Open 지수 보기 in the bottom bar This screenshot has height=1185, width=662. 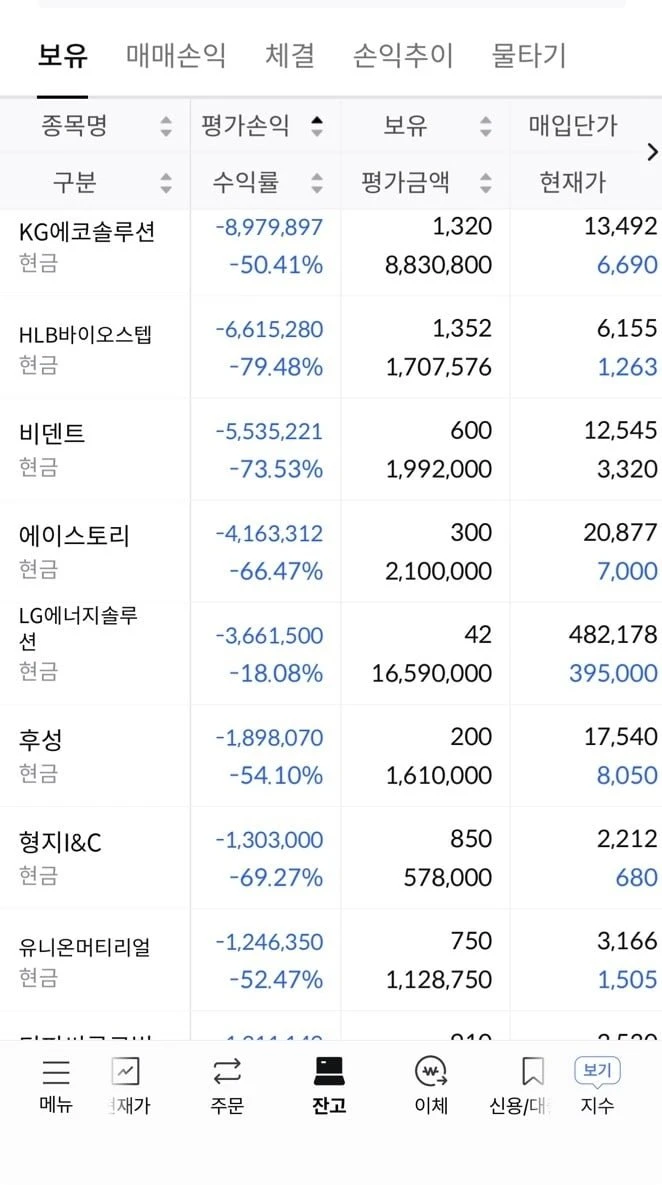597,1085
